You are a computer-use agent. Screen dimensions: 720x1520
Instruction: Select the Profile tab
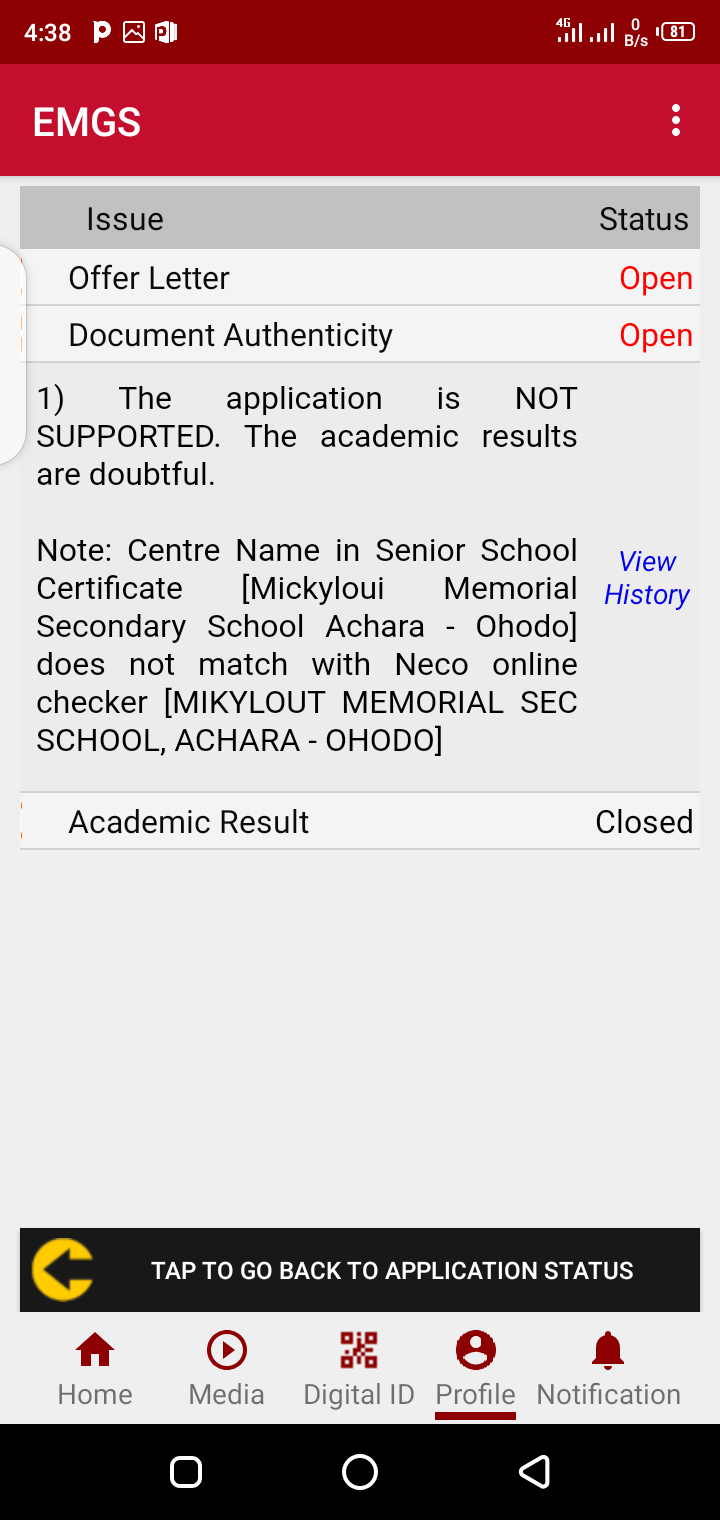pyautogui.click(x=476, y=1369)
